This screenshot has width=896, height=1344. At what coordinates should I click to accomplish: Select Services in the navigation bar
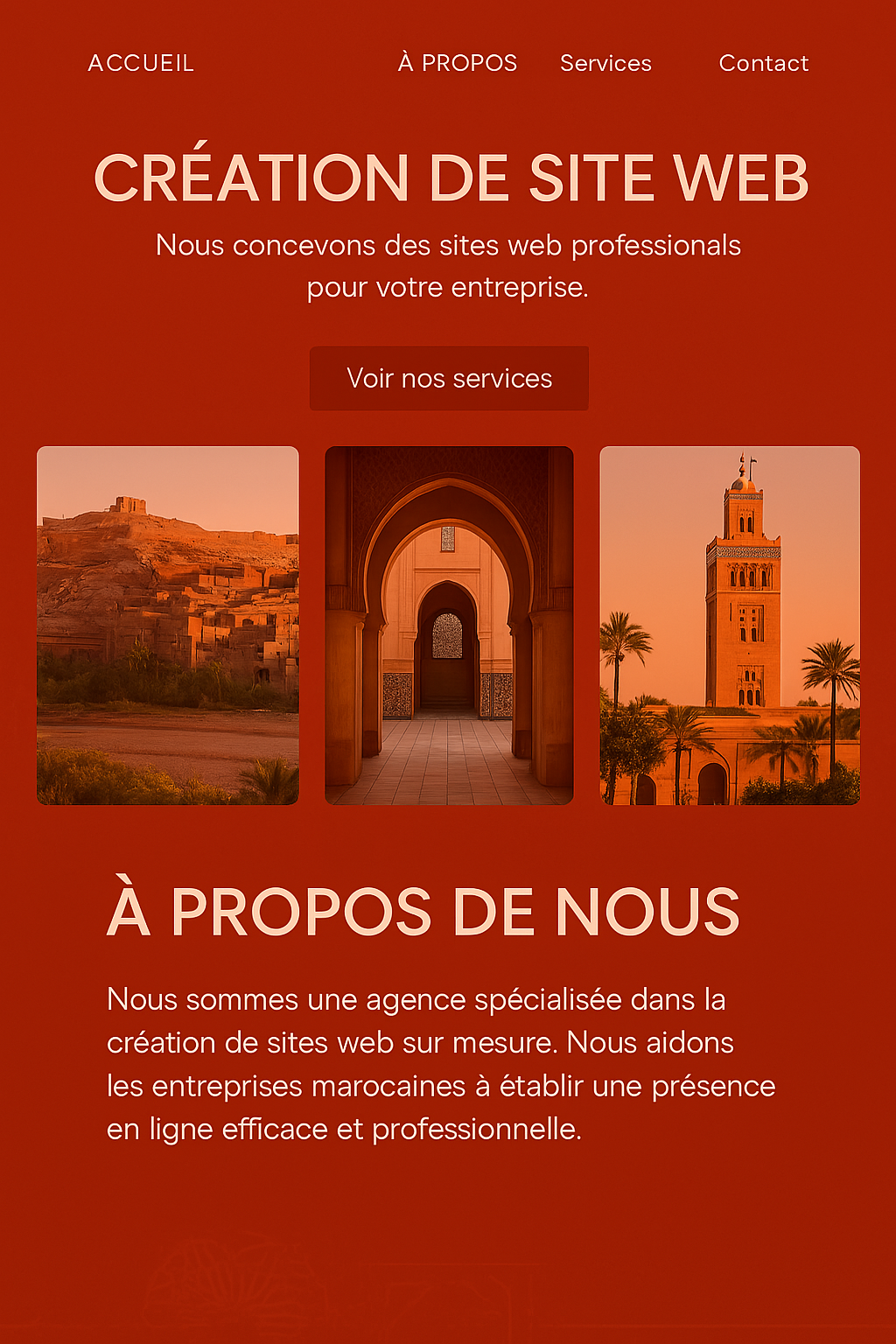point(605,63)
